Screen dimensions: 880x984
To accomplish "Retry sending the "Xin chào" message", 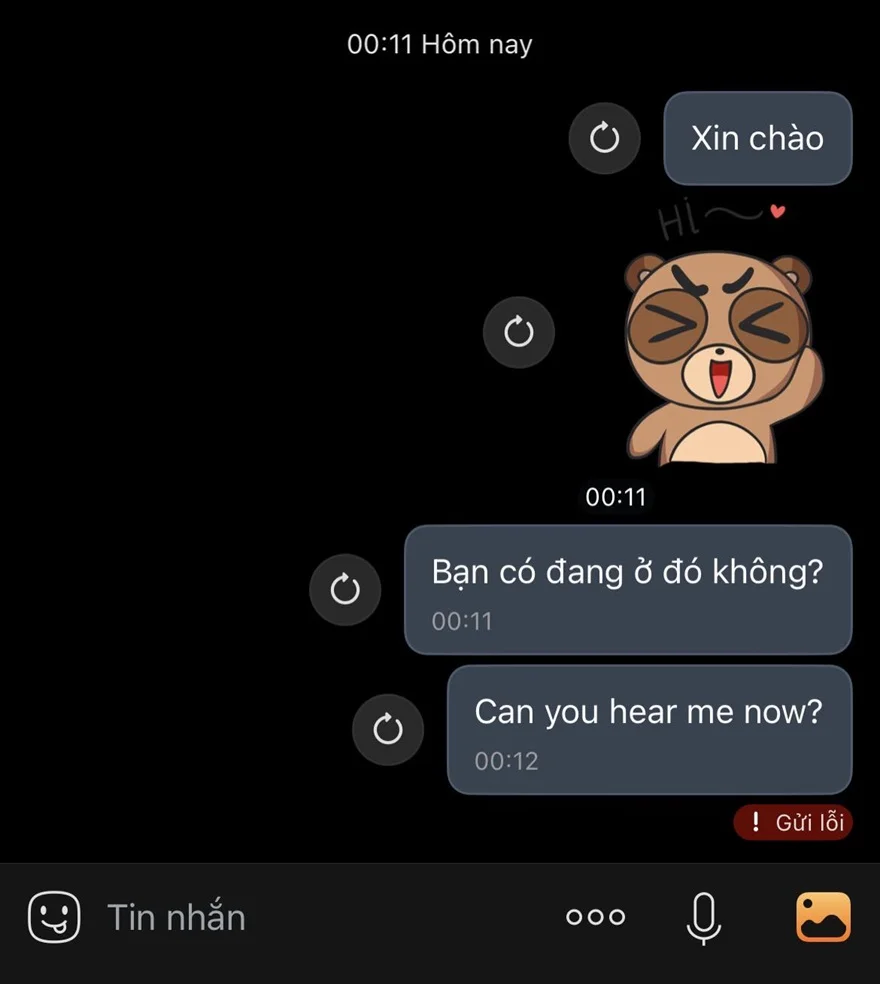I will click(604, 139).
